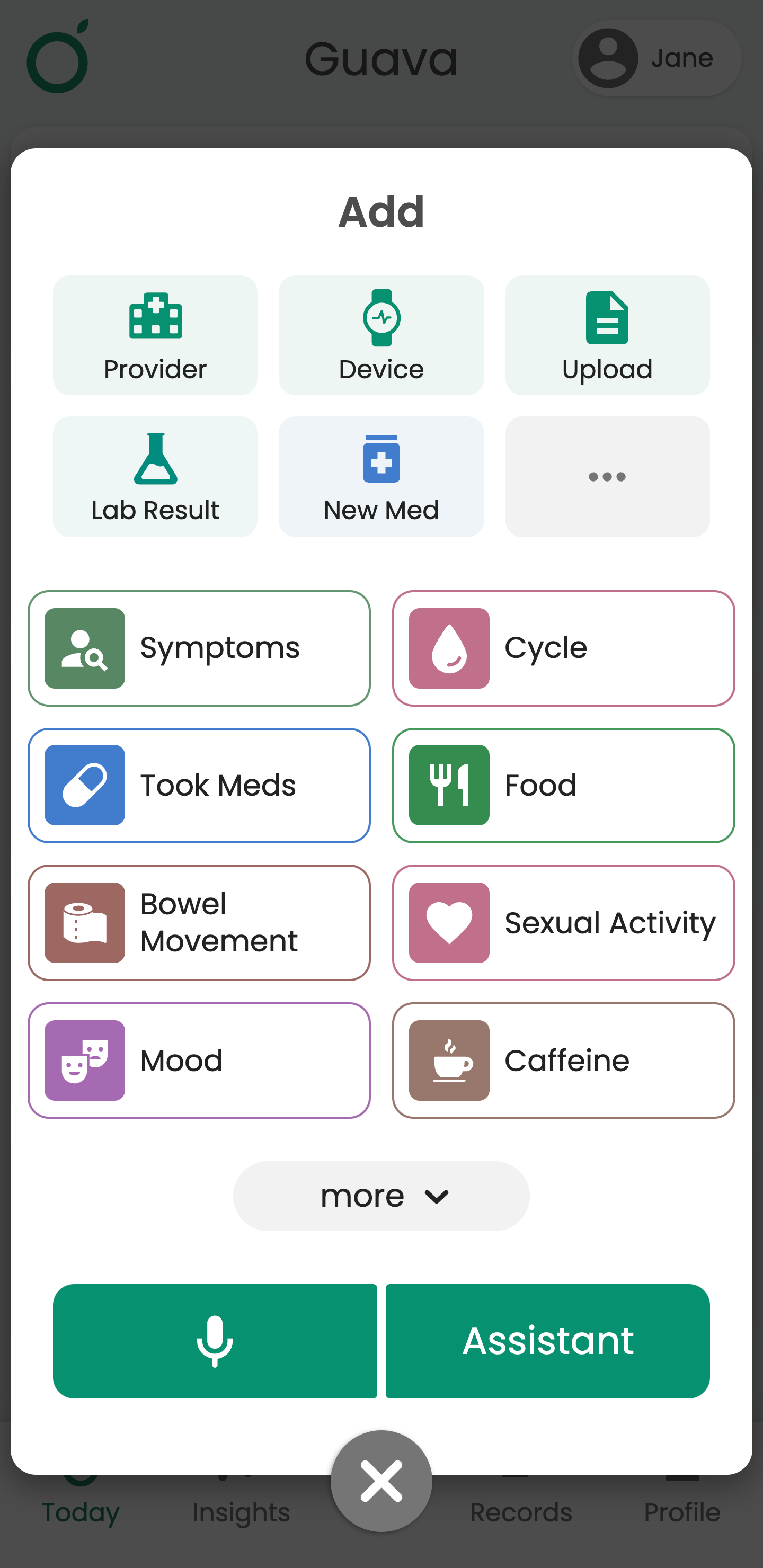Log a Food entry
763x1568 pixels.
tap(563, 786)
